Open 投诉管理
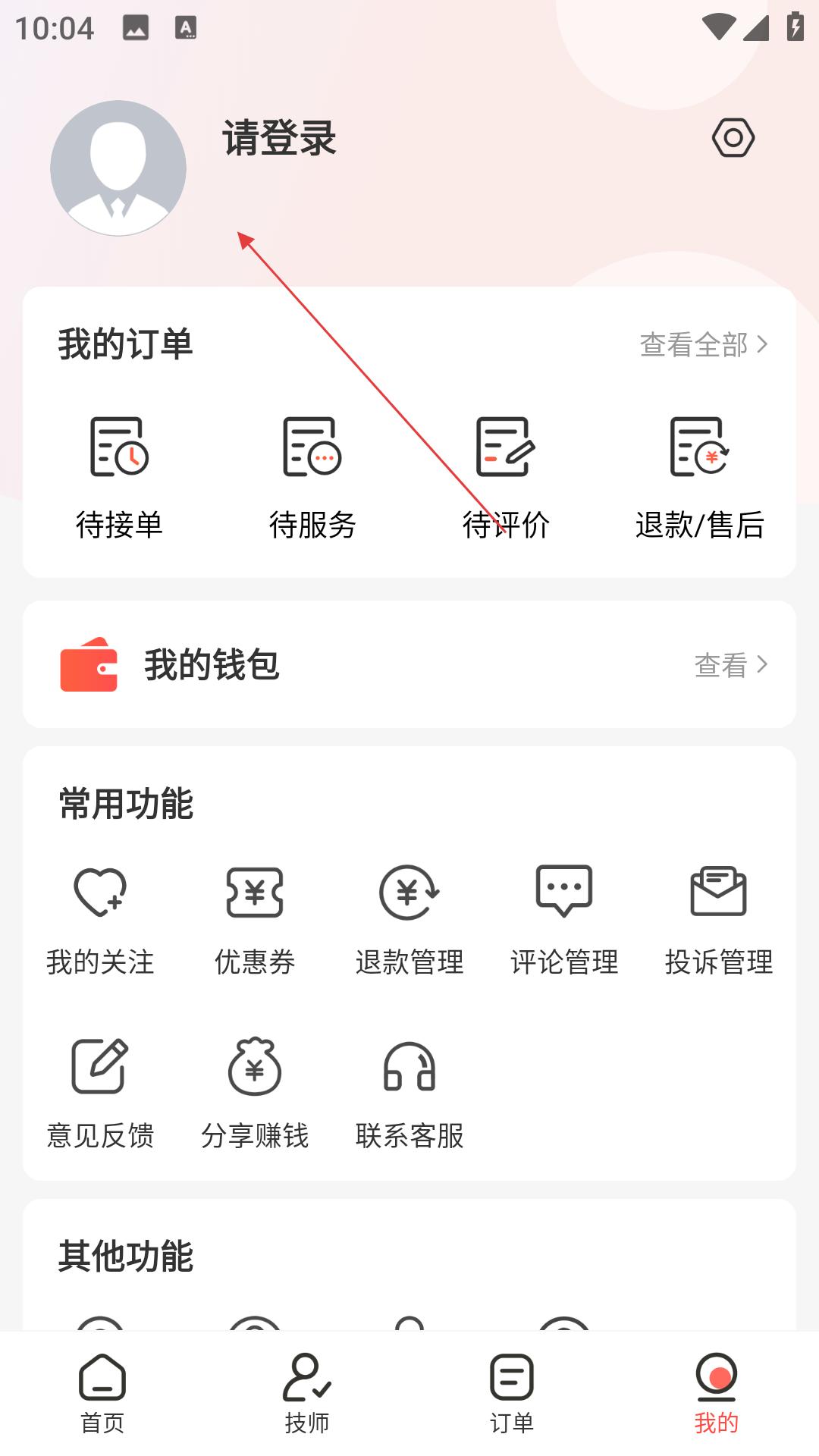Image resolution: width=819 pixels, height=1456 pixels. pos(719,921)
